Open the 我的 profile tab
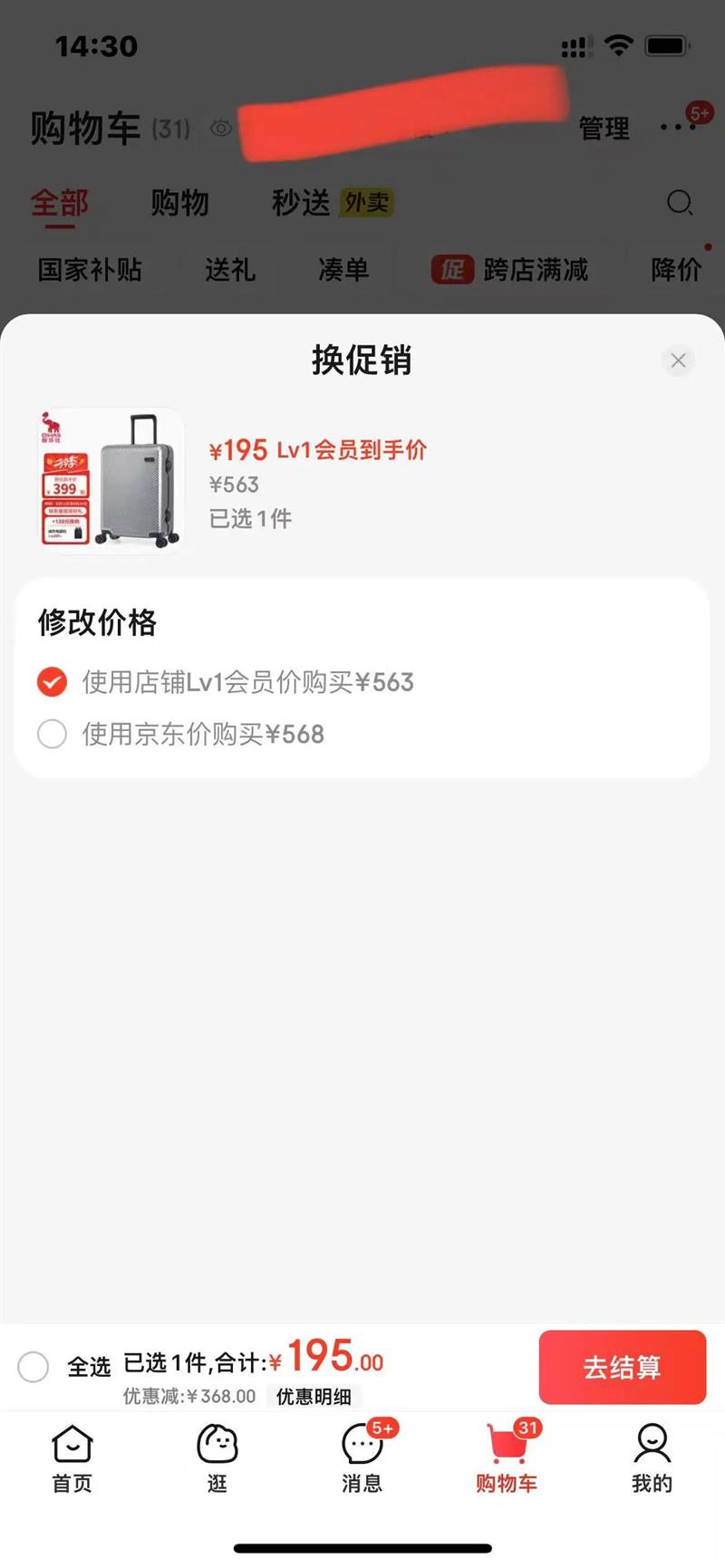This screenshot has width=725, height=1568. (x=652, y=1457)
